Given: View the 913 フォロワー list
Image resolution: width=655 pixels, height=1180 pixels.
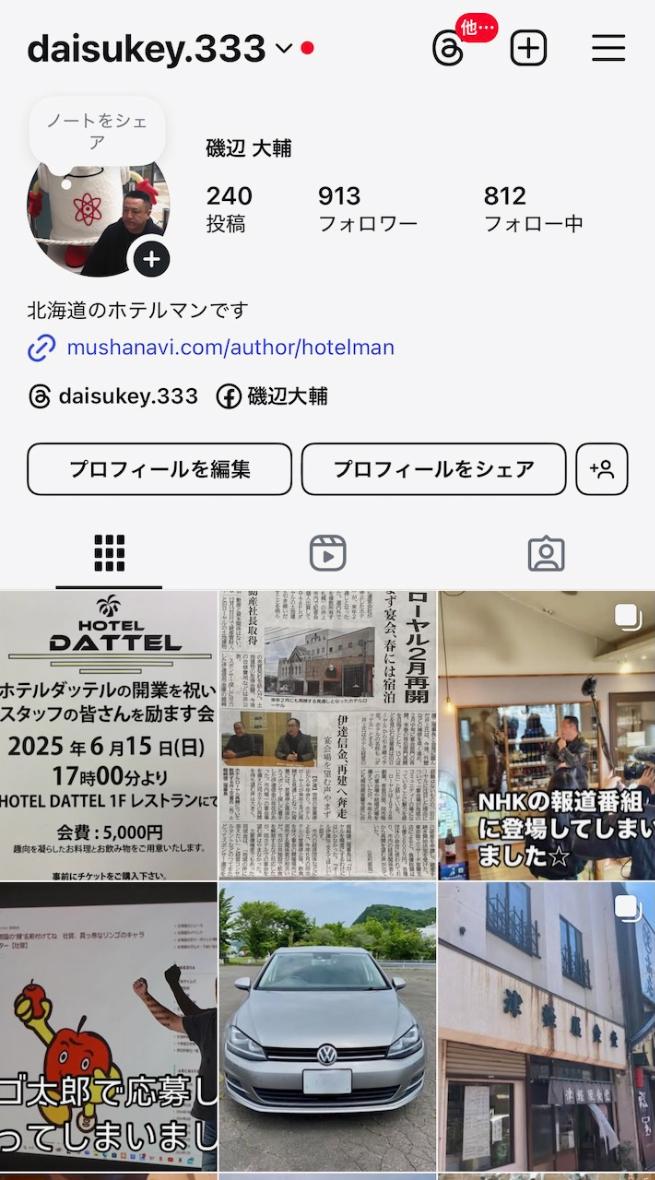Looking at the screenshot, I should (x=366, y=209).
